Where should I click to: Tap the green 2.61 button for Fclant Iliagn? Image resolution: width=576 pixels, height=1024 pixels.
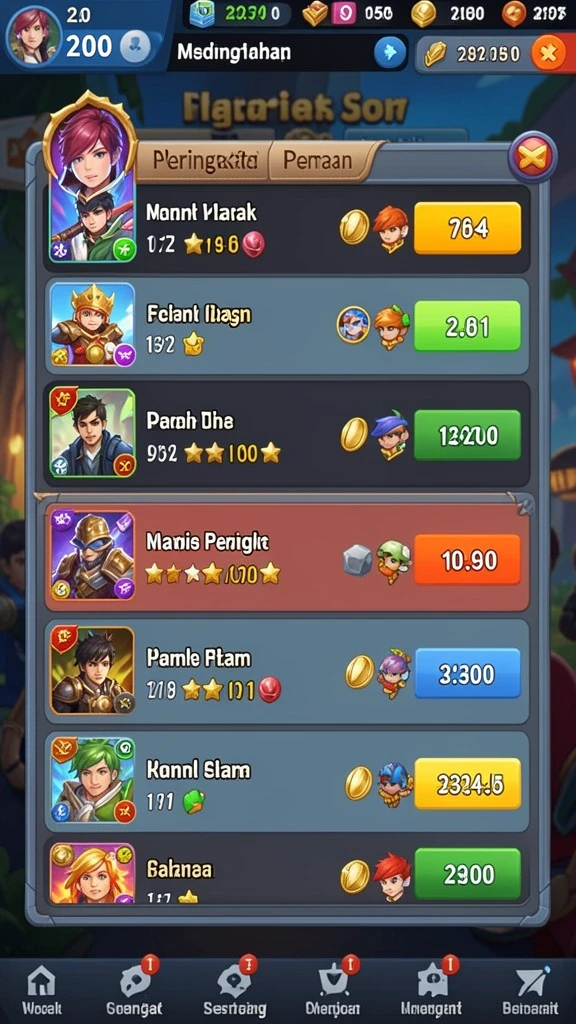468,326
